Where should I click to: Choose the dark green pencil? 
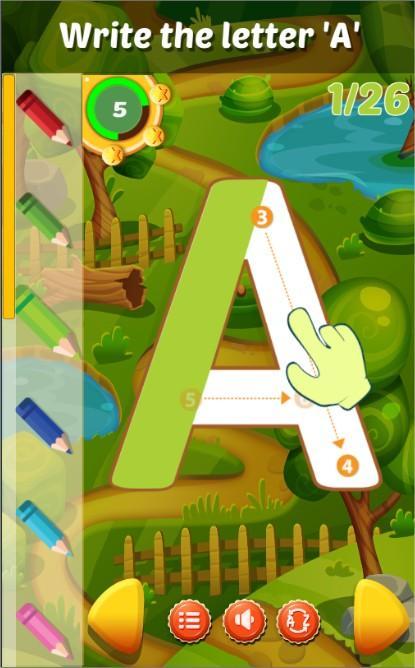[43, 220]
